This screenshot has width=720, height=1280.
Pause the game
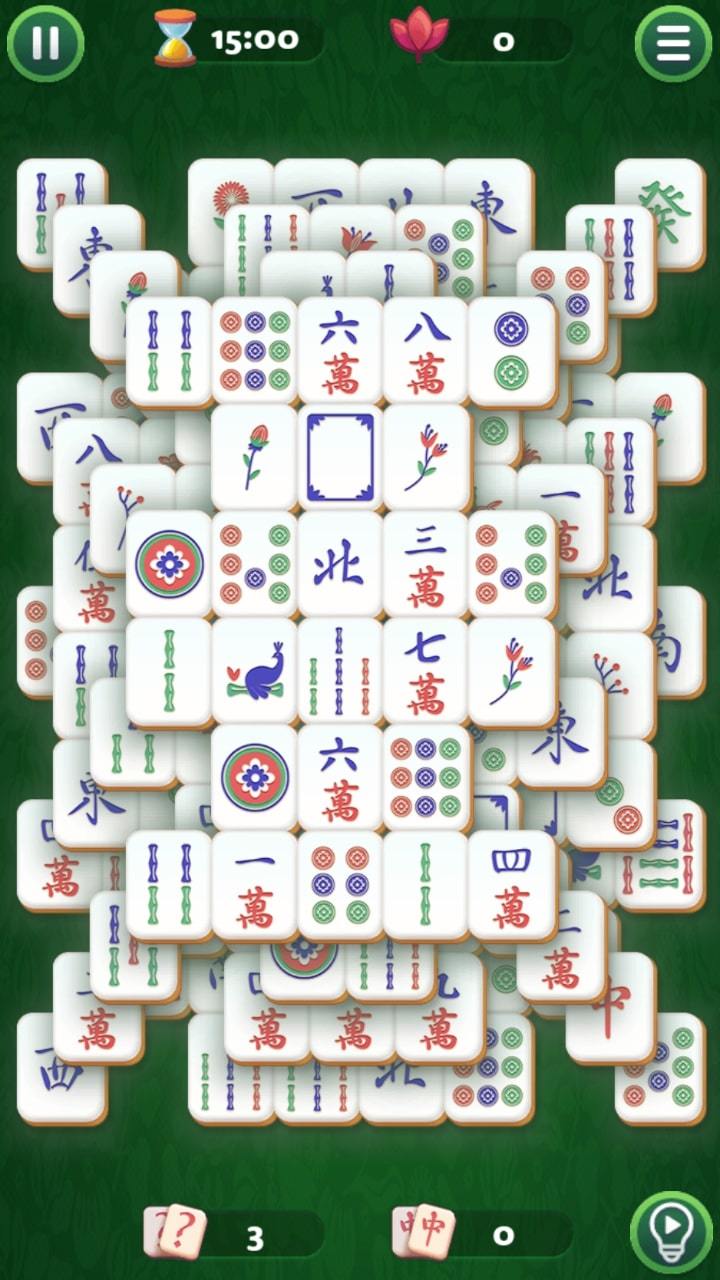[x=45, y=42]
